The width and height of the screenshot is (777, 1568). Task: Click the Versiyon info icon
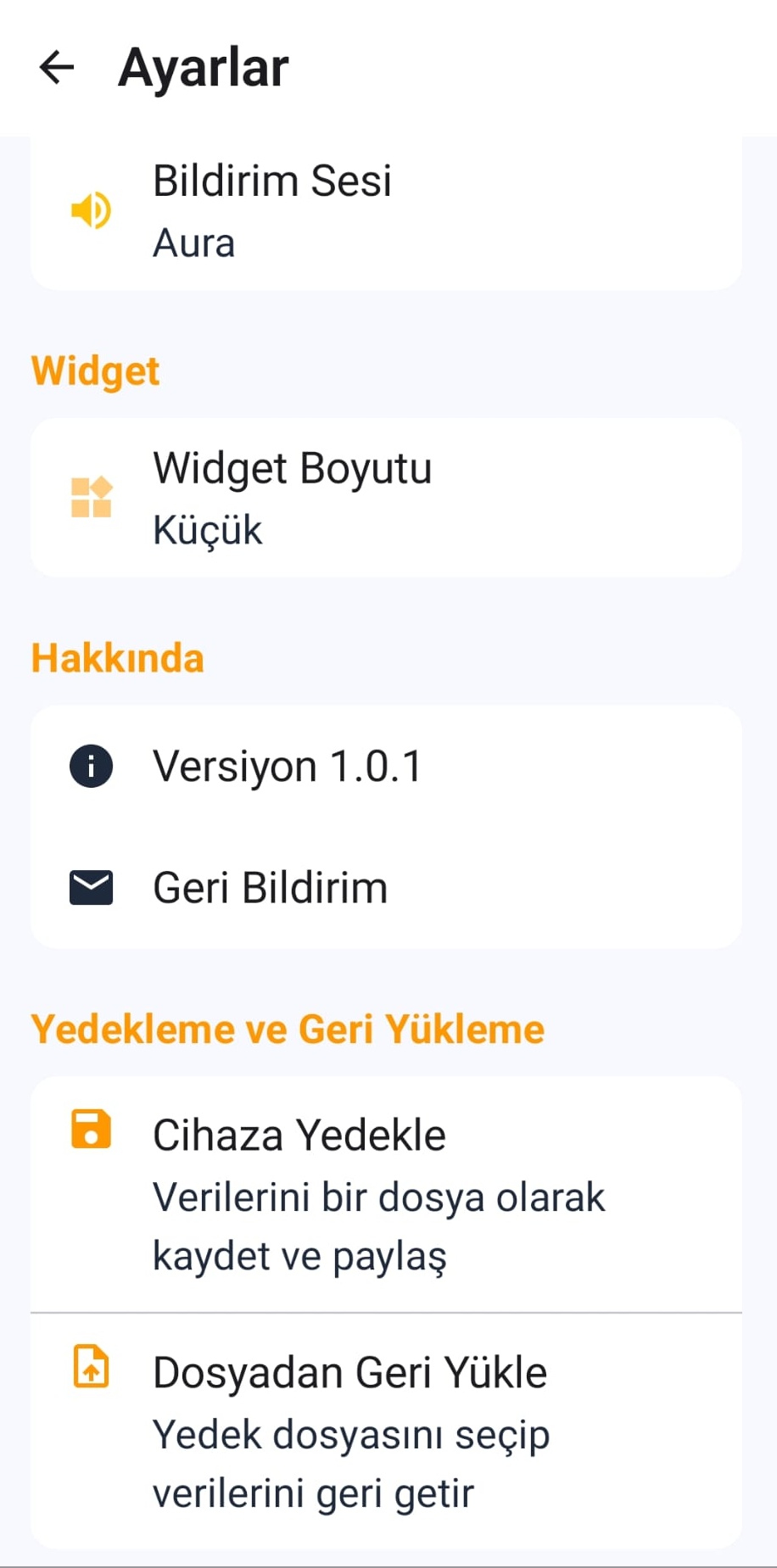pyautogui.click(x=90, y=765)
